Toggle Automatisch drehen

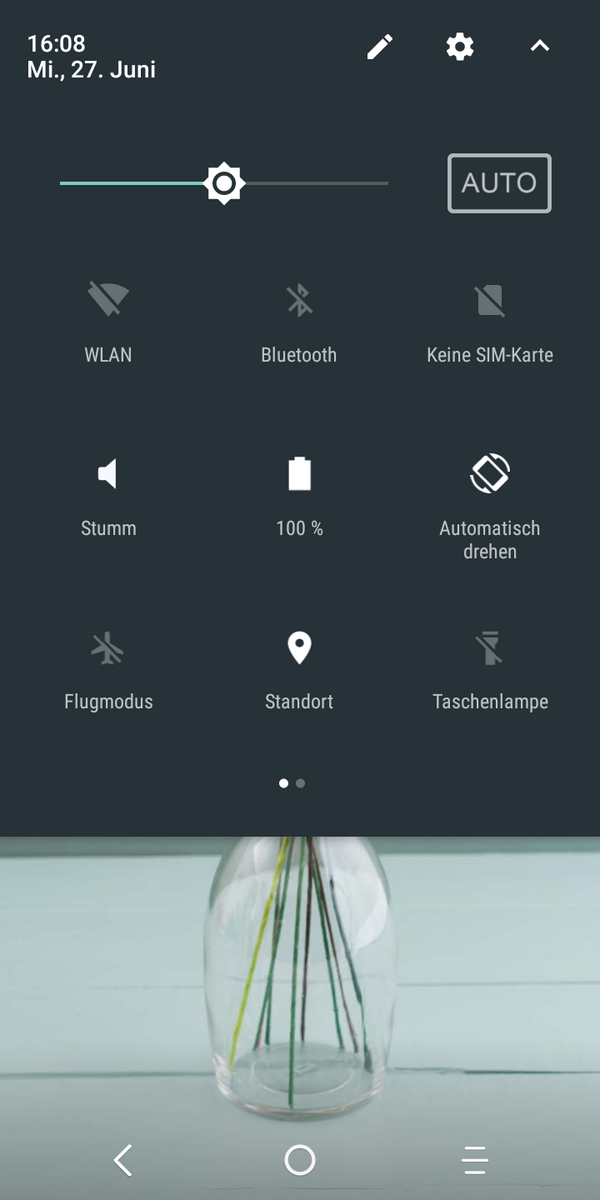(490, 474)
